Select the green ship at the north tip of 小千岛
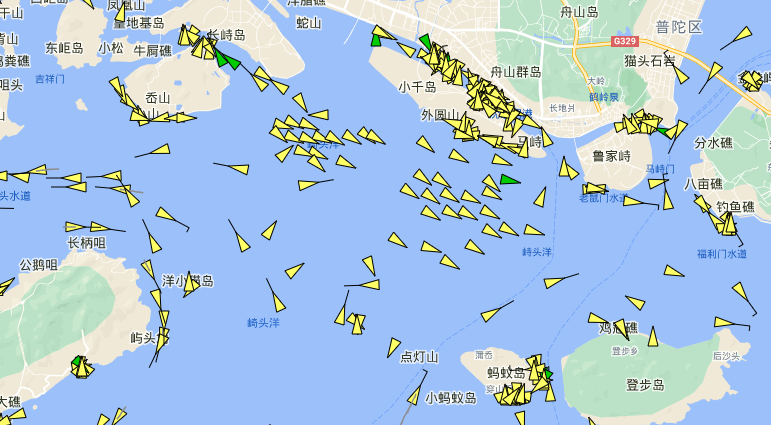Image resolution: width=771 pixels, height=425 pixels. point(377,41)
